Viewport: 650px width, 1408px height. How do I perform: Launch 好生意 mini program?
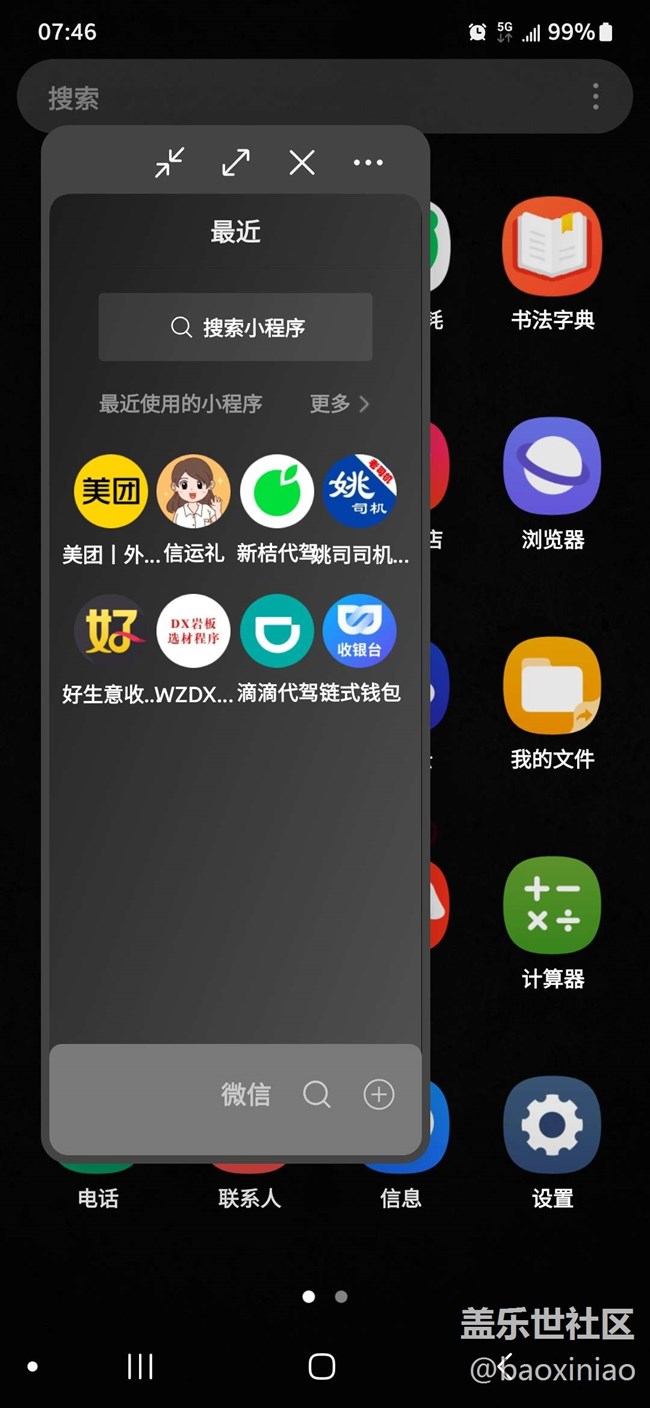point(111,631)
